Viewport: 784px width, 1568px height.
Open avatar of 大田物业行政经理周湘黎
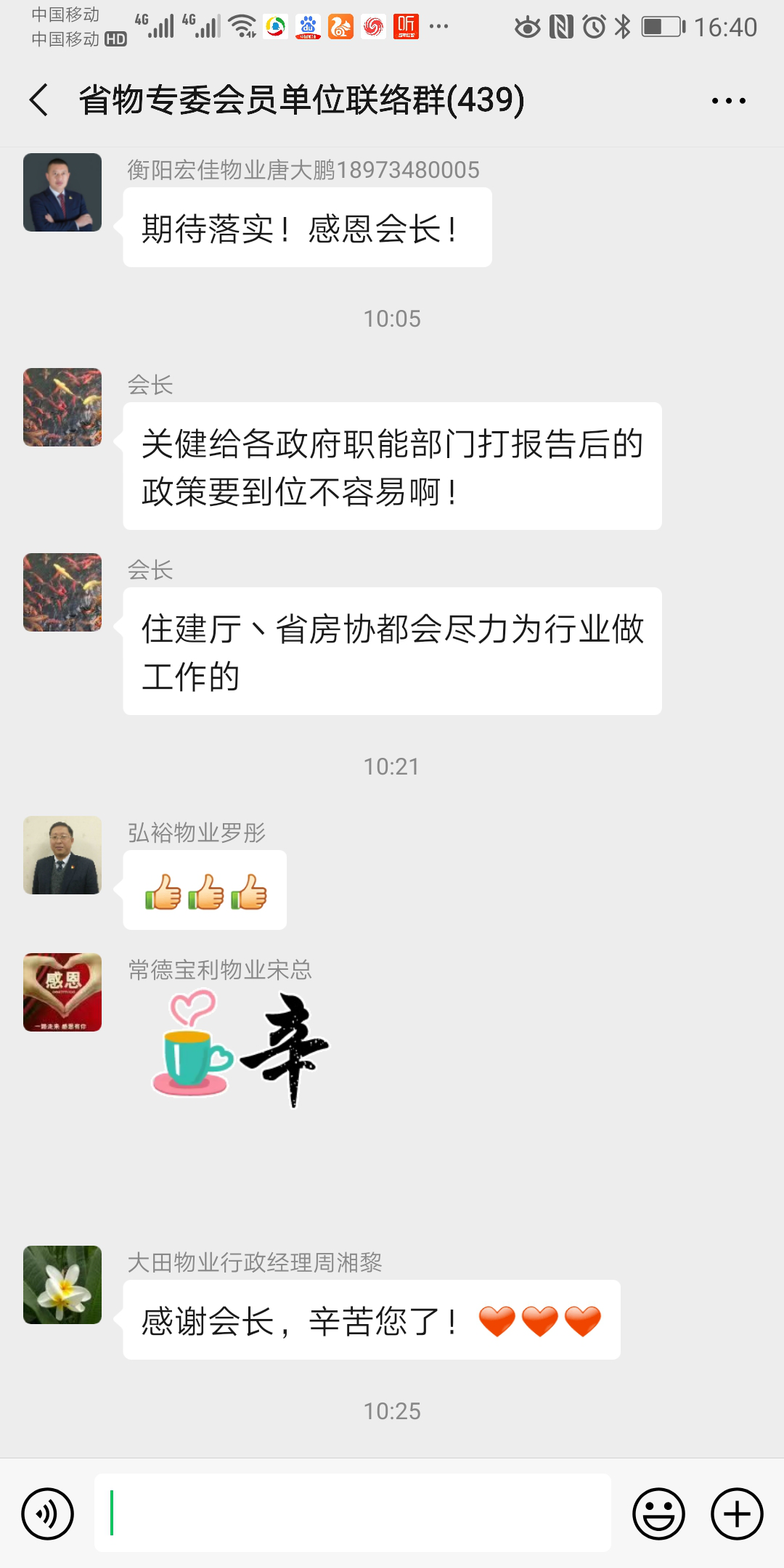point(62,1285)
